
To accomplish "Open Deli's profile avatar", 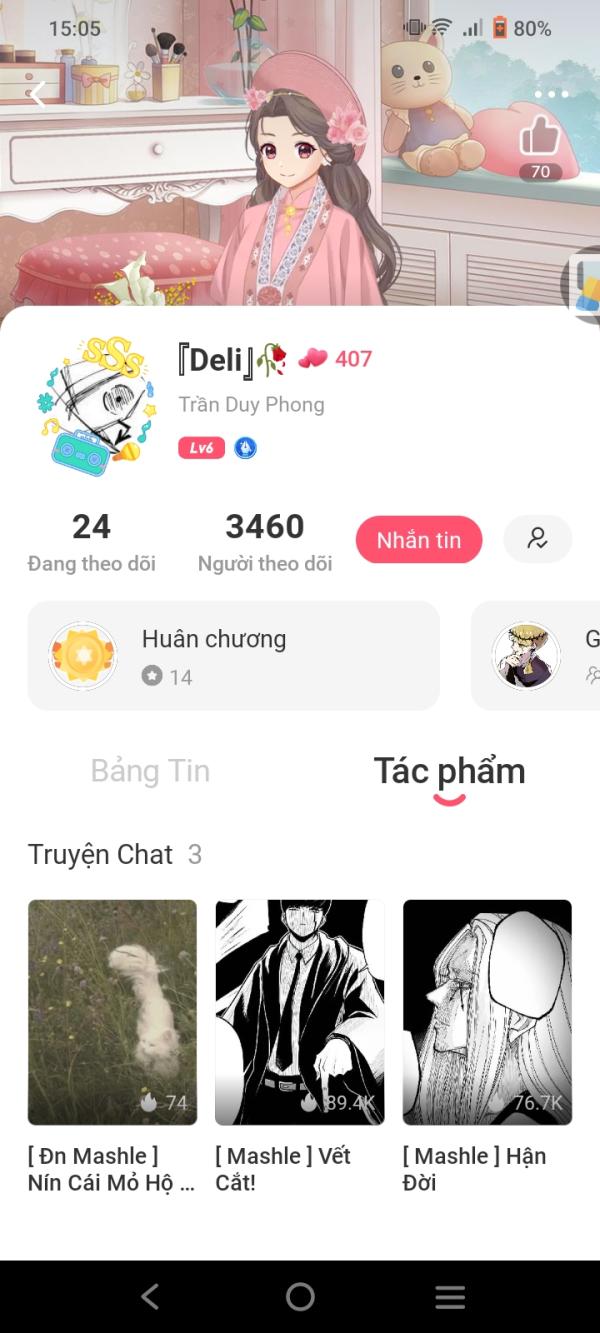I will pos(95,403).
